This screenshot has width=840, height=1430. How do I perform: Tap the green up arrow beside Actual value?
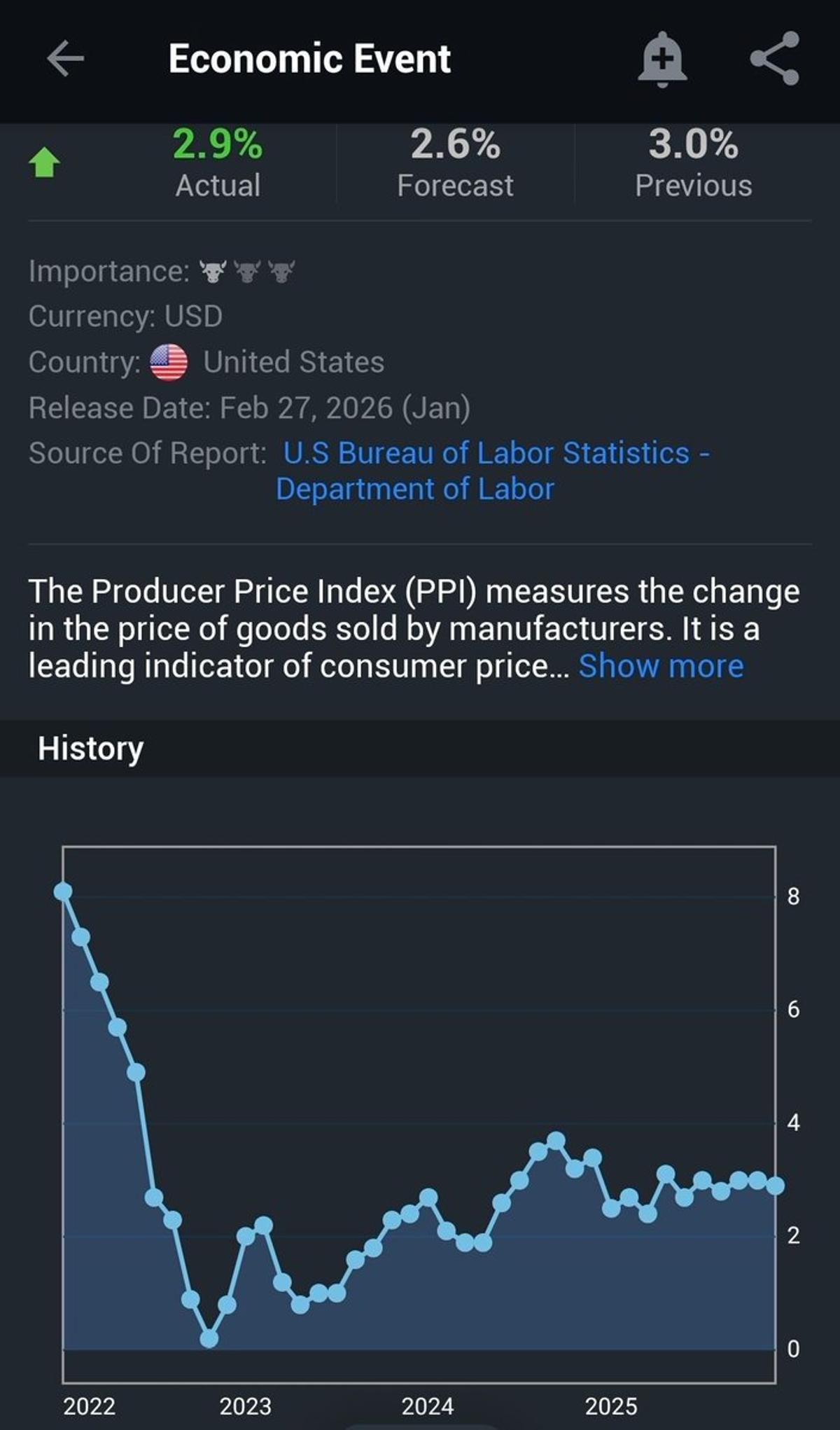(x=43, y=162)
